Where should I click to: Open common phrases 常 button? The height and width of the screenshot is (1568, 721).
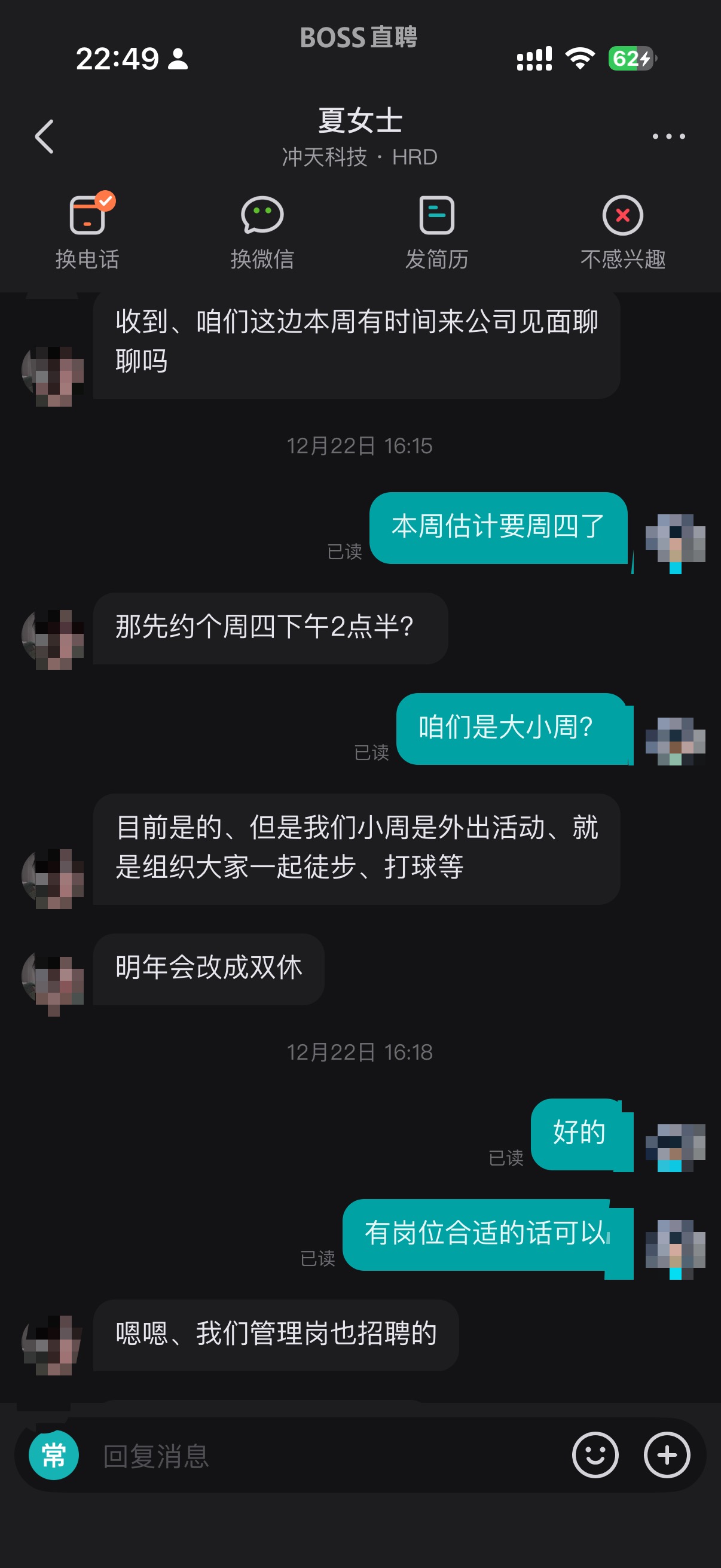54,1456
